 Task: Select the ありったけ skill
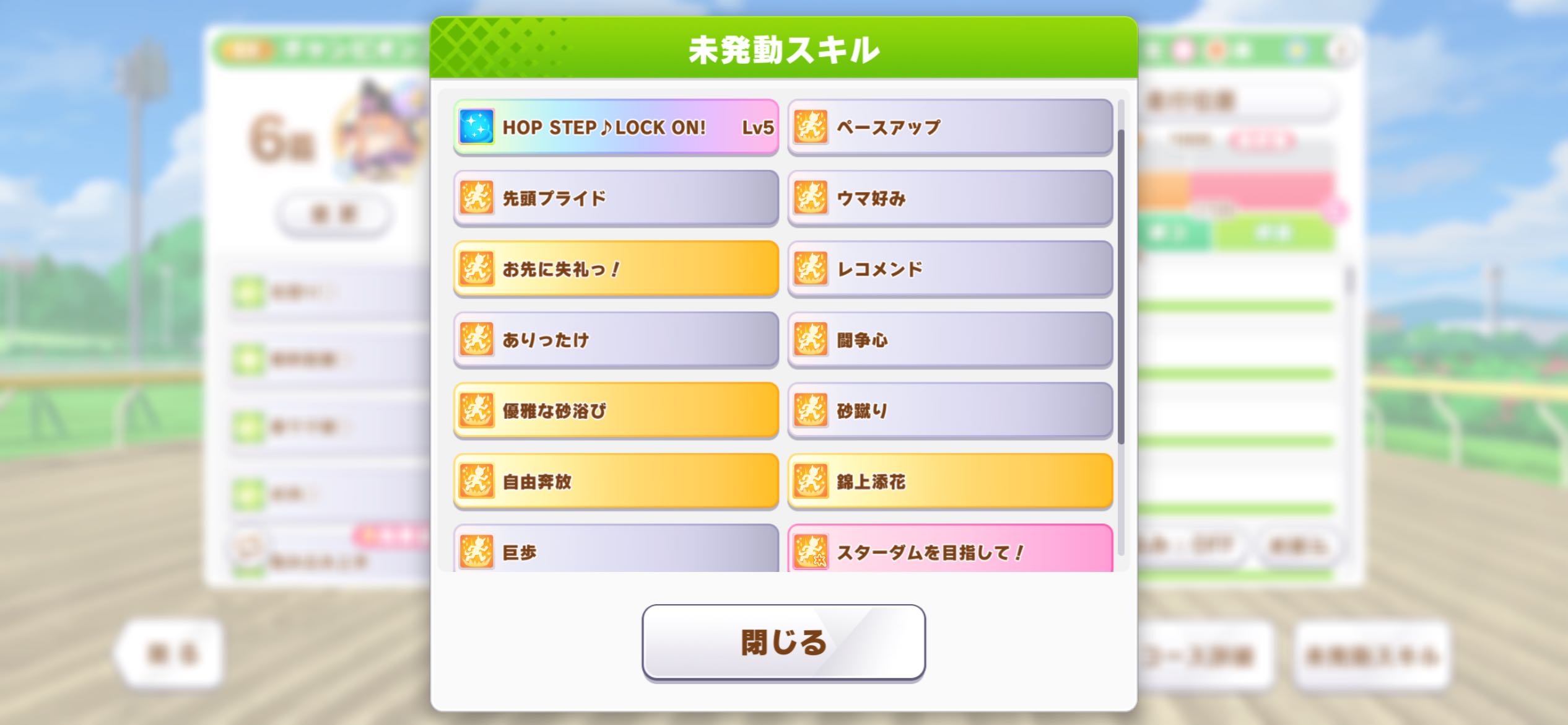point(616,340)
